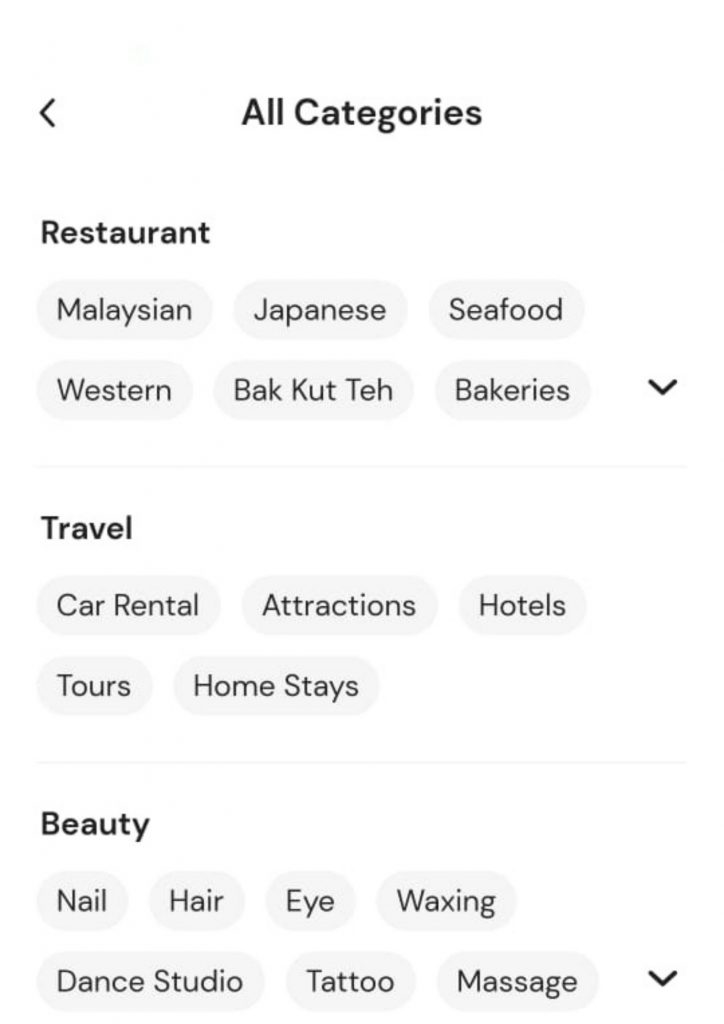Tap the Seafood chip

click(x=505, y=310)
